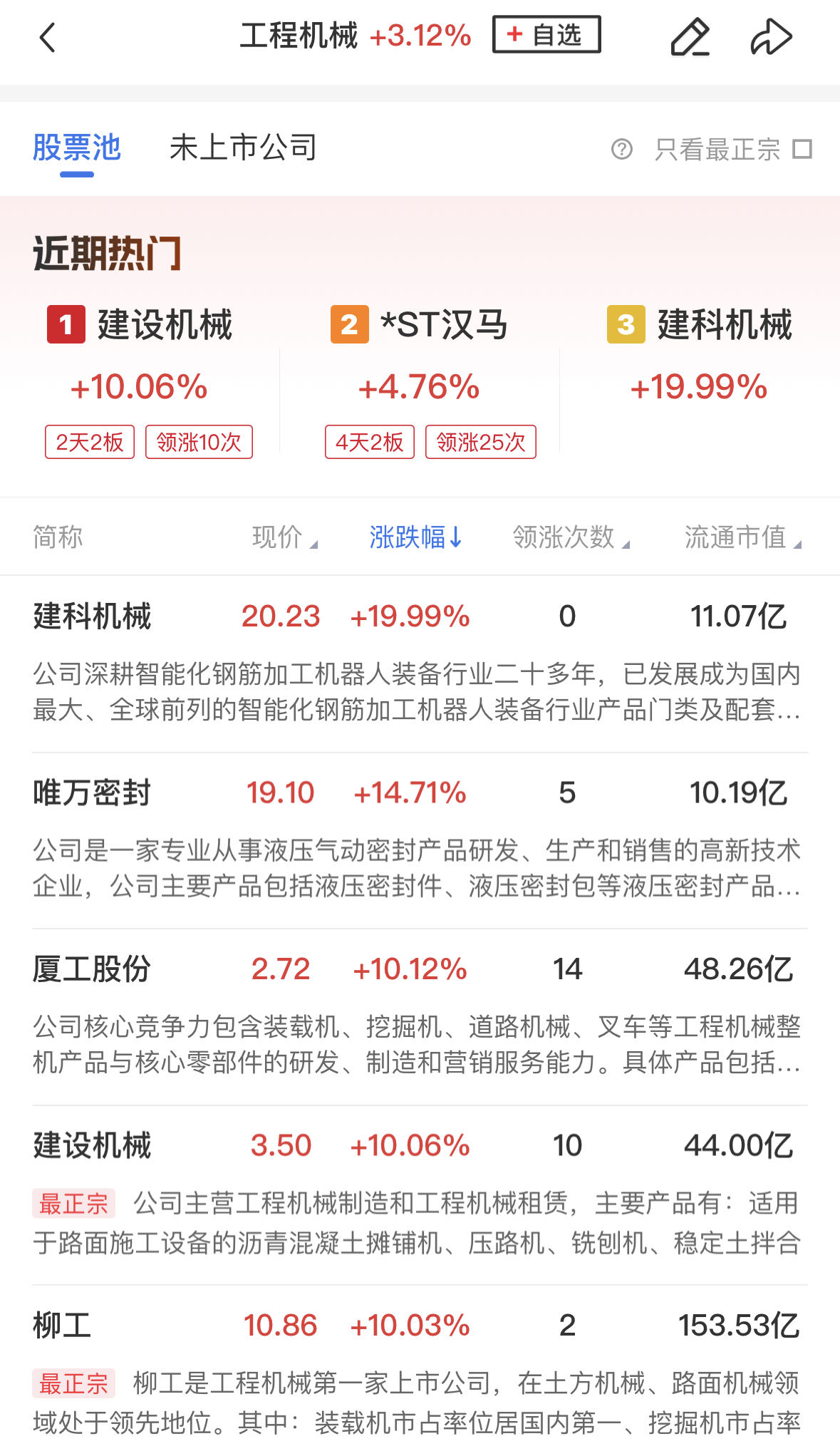This screenshot has width=840, height=1456.
Task: Sort list by 现价 column
Action: tap(284, 537)
